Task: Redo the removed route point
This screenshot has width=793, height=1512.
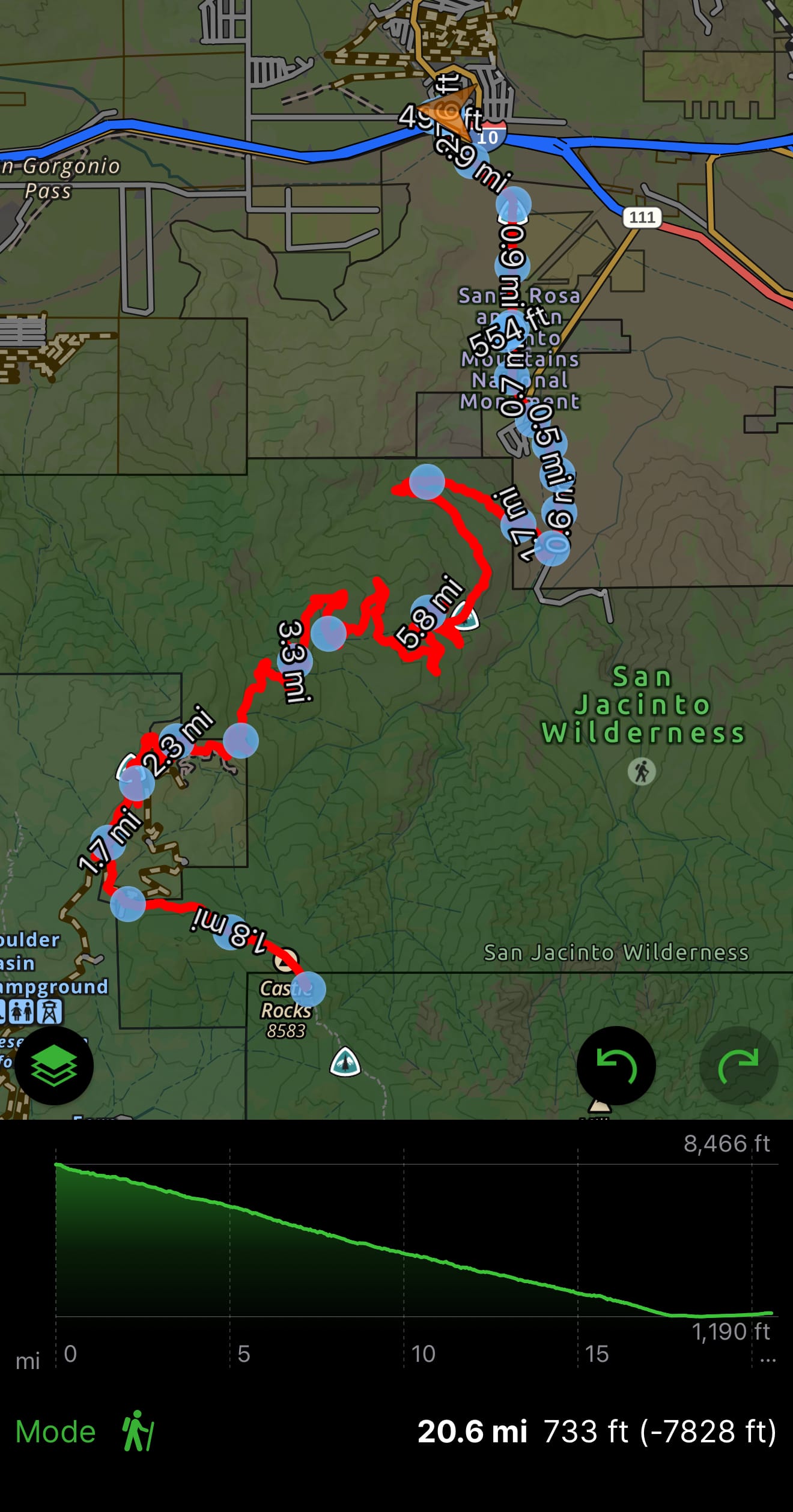Action: pyautogui.click(x=738, y=1065)
